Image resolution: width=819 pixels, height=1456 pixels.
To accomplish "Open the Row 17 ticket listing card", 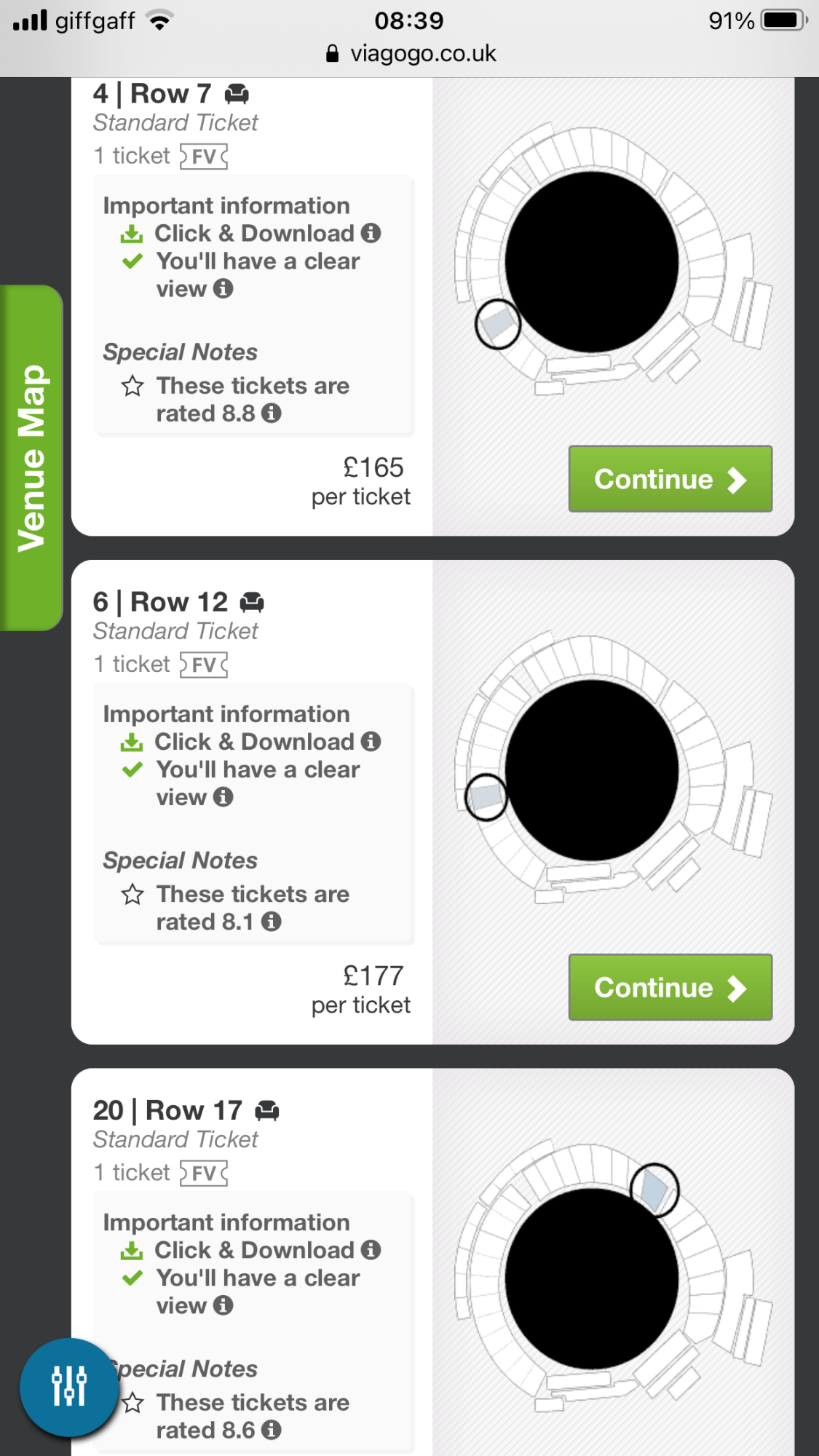I will [x=432, y=1262].
